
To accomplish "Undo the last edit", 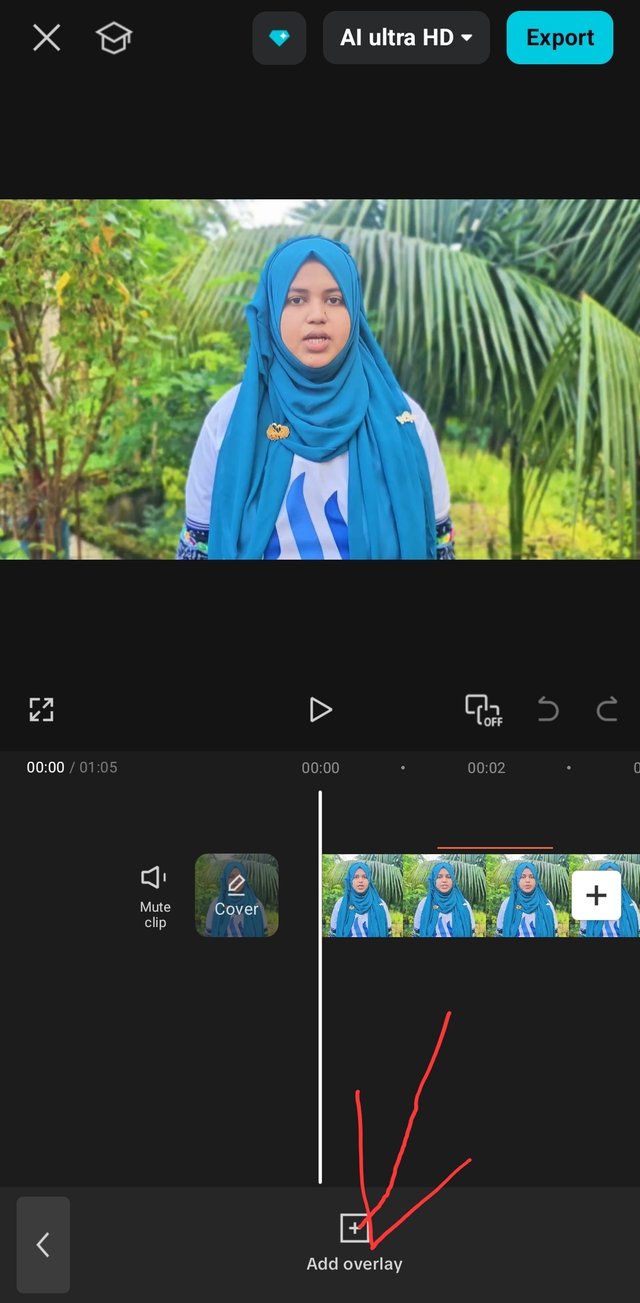I will pos(548,710).
